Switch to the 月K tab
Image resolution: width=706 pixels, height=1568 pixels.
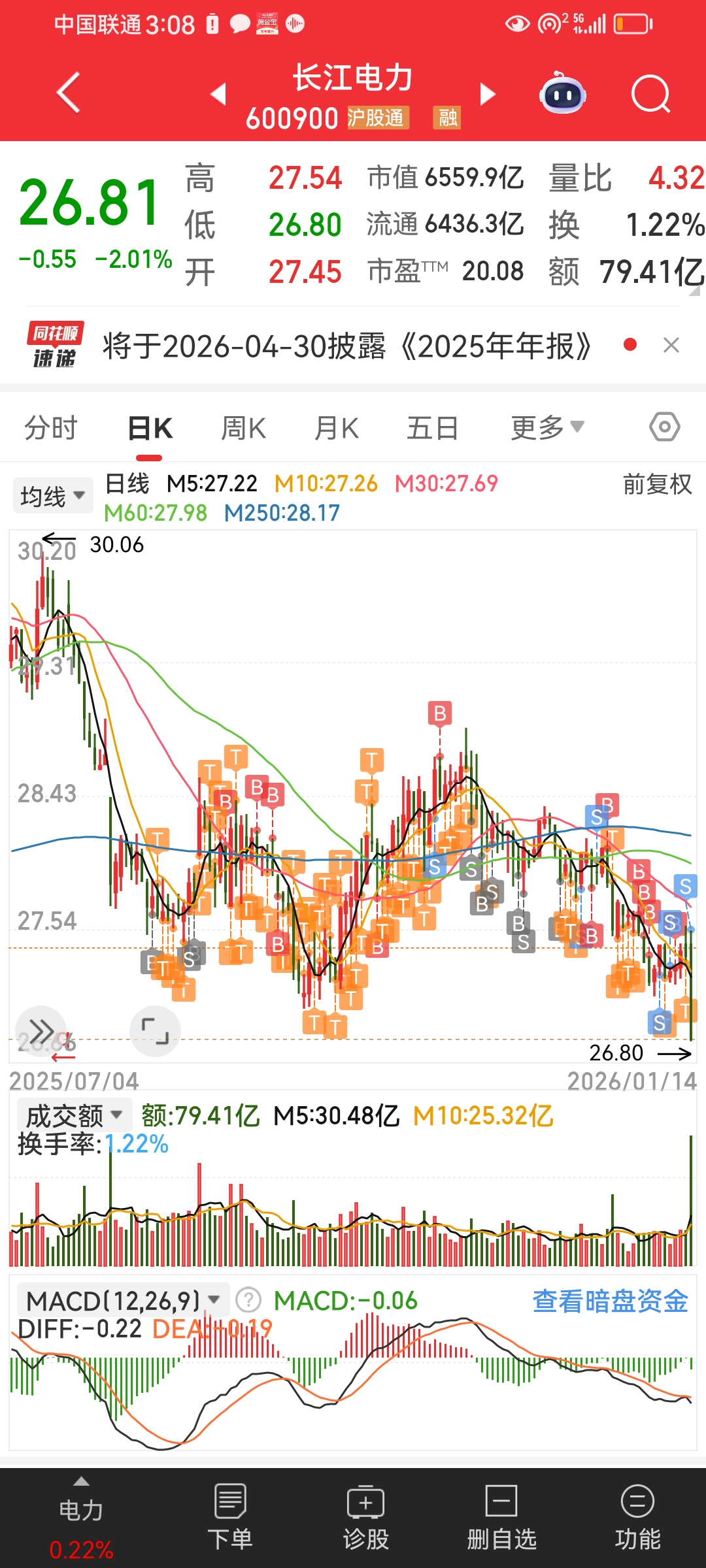337,429
